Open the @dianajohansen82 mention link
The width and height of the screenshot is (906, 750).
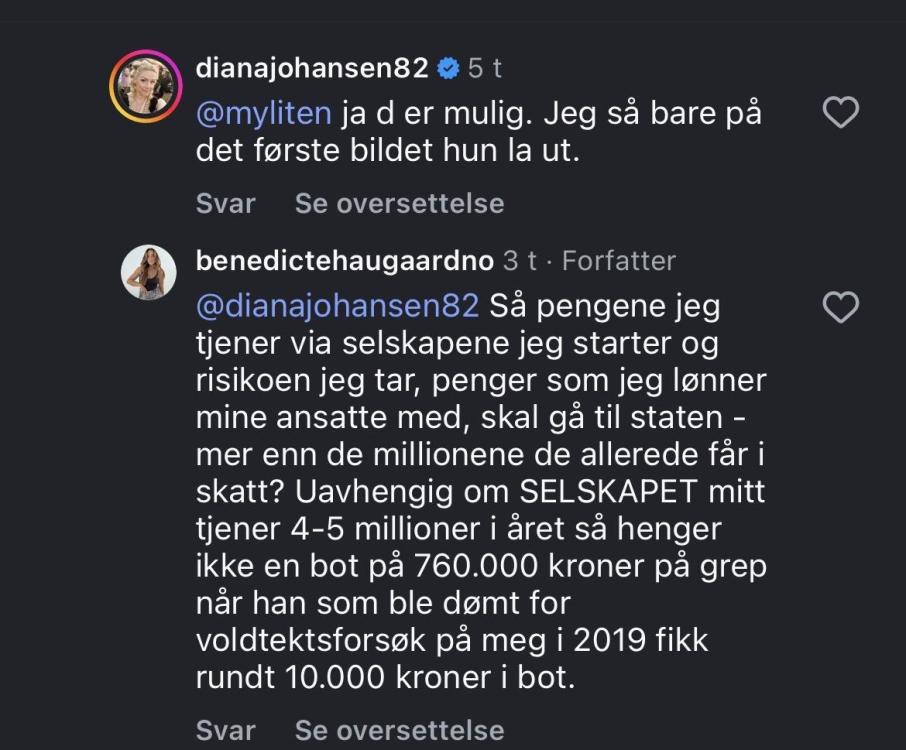tap(337, 304)
